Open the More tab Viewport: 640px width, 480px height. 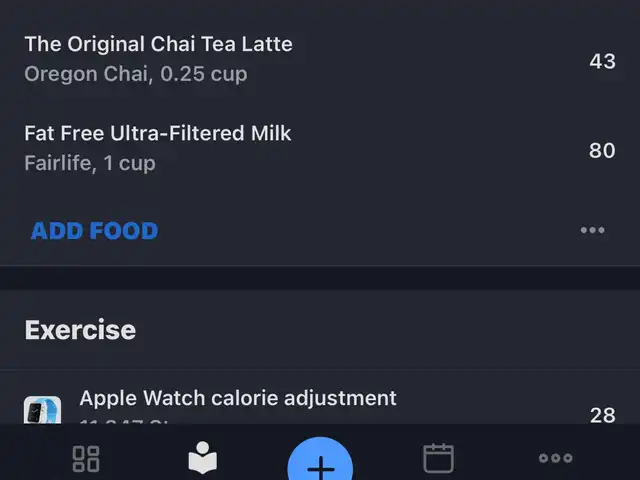tap(555, 459)
